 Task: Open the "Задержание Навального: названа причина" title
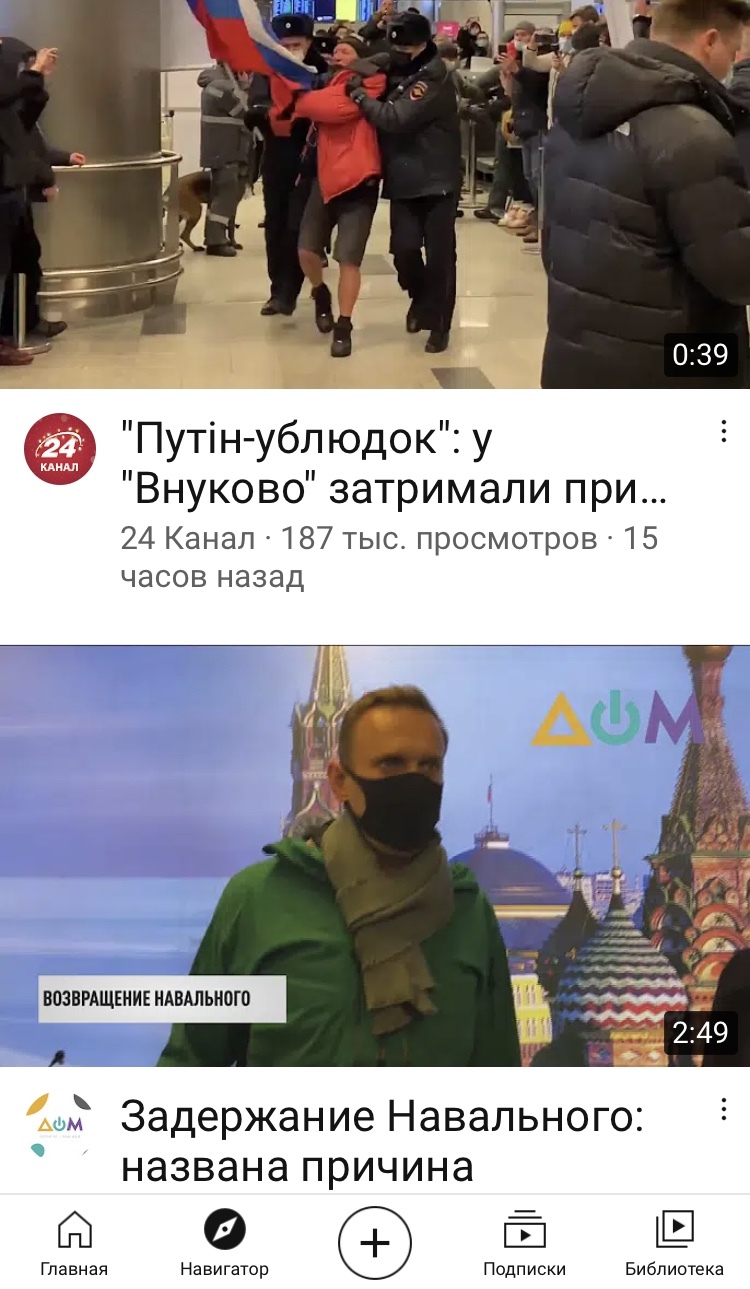coord(380,1140)
